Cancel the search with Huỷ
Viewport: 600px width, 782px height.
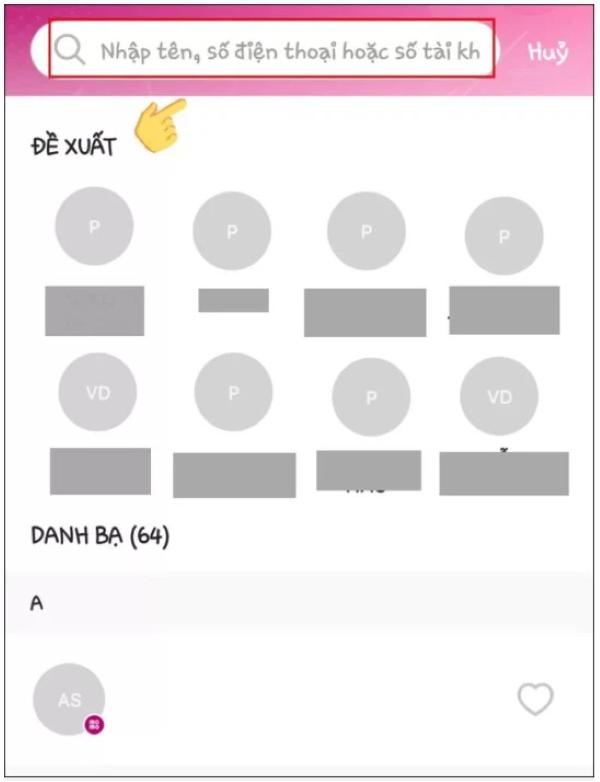pos(547,52)
